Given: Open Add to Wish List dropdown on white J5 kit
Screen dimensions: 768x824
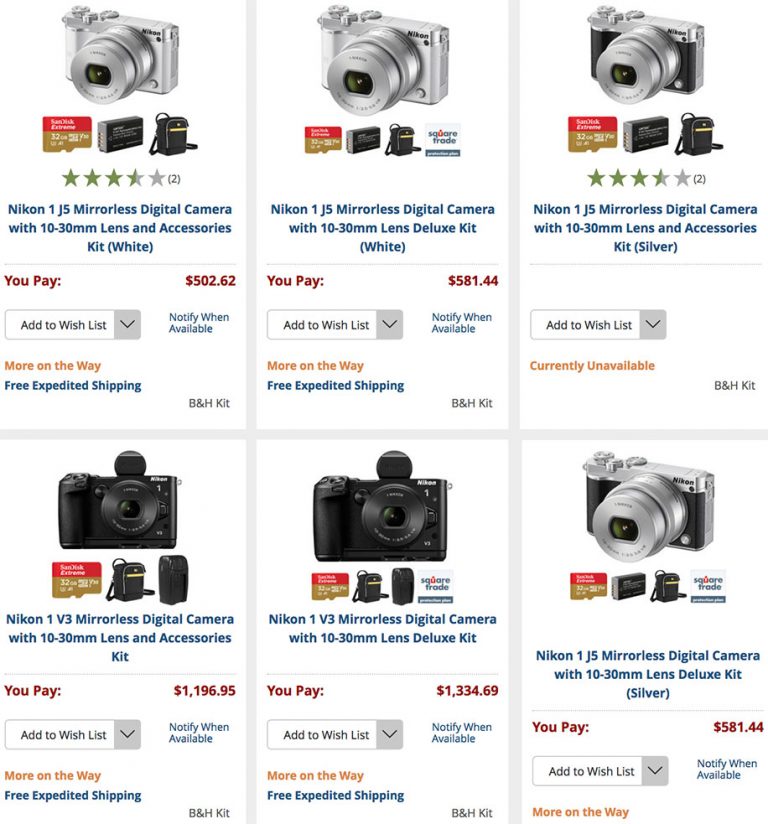Looking at the screenshot, I should point(130,324).
